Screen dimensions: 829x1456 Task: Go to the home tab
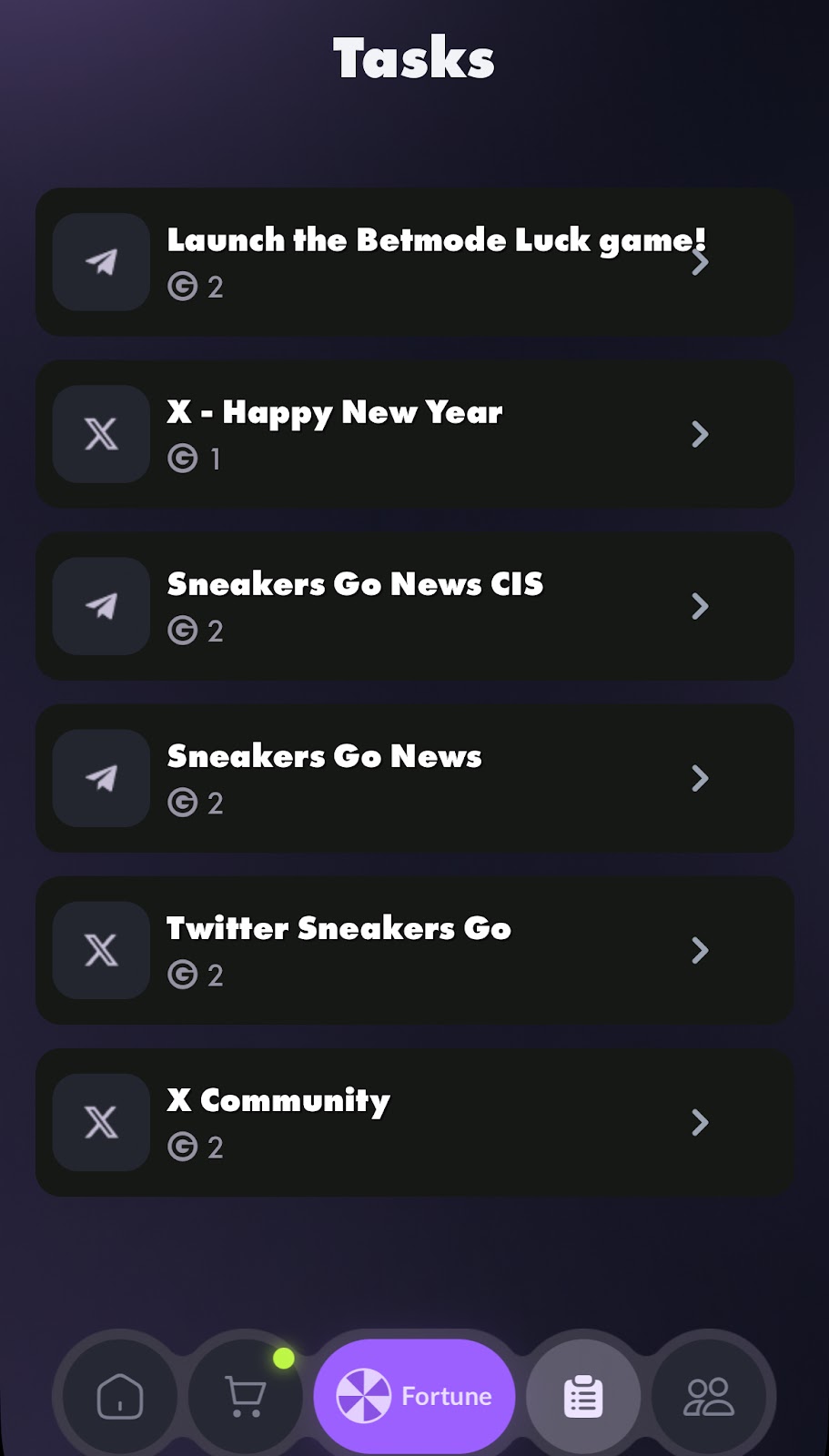pyautogui.click(x=120, y=1396)
